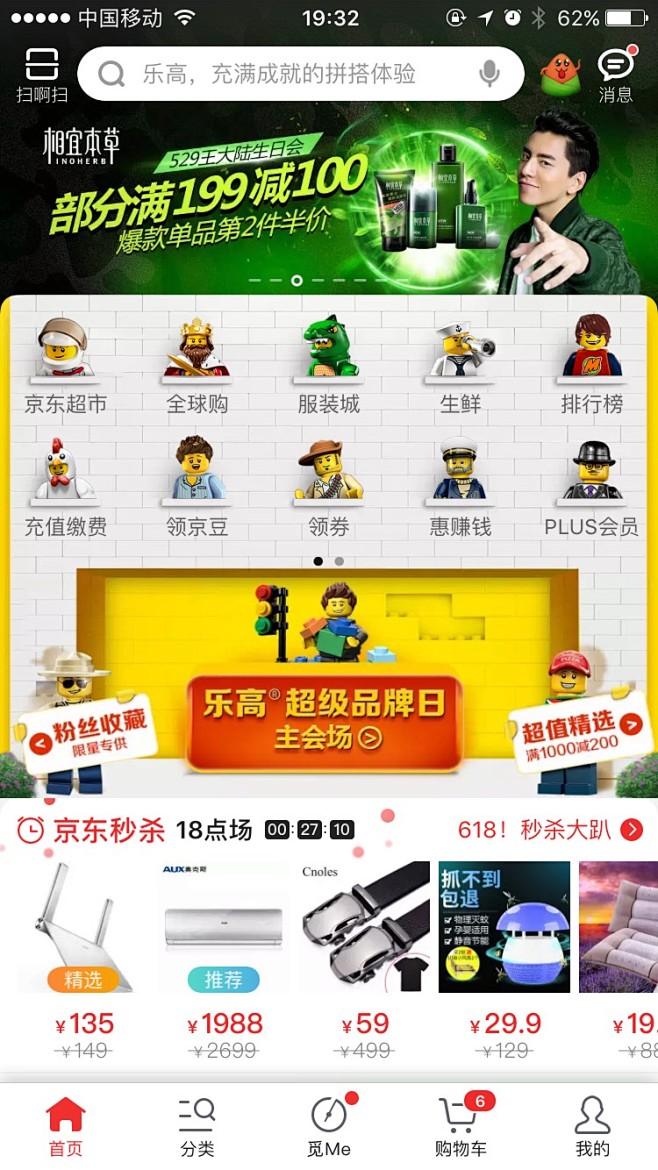Go to 全球购
The height and width of the screenshot is (1170, 658).
click(197, 366)
